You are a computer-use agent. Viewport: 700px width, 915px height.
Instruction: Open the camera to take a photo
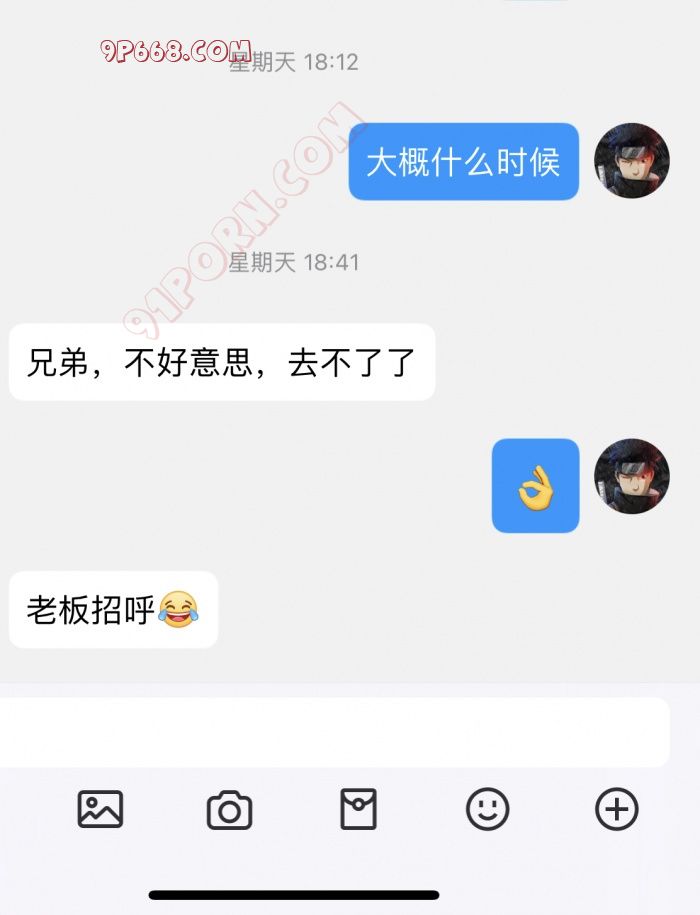[229, 809]
